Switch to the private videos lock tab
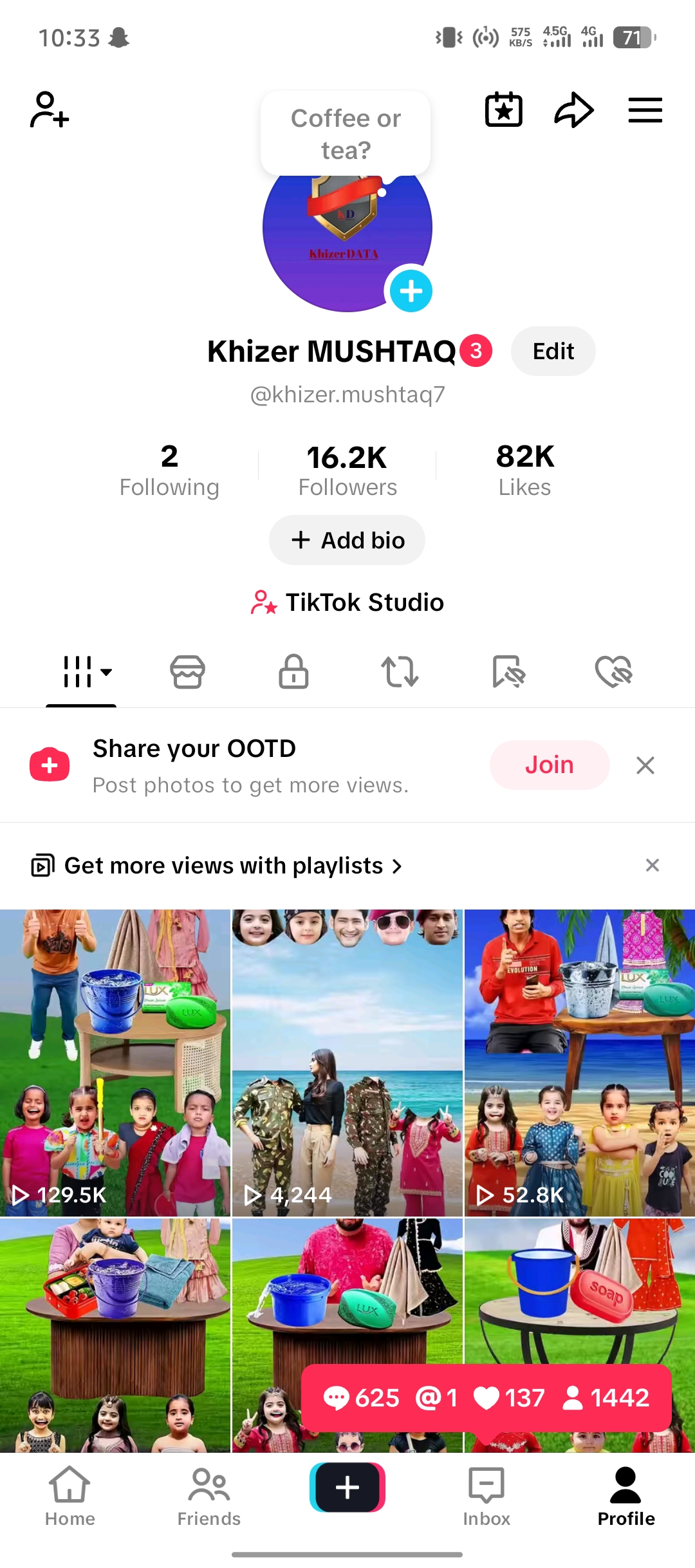This screenshot has width=695, height=1568. point(293,672)
